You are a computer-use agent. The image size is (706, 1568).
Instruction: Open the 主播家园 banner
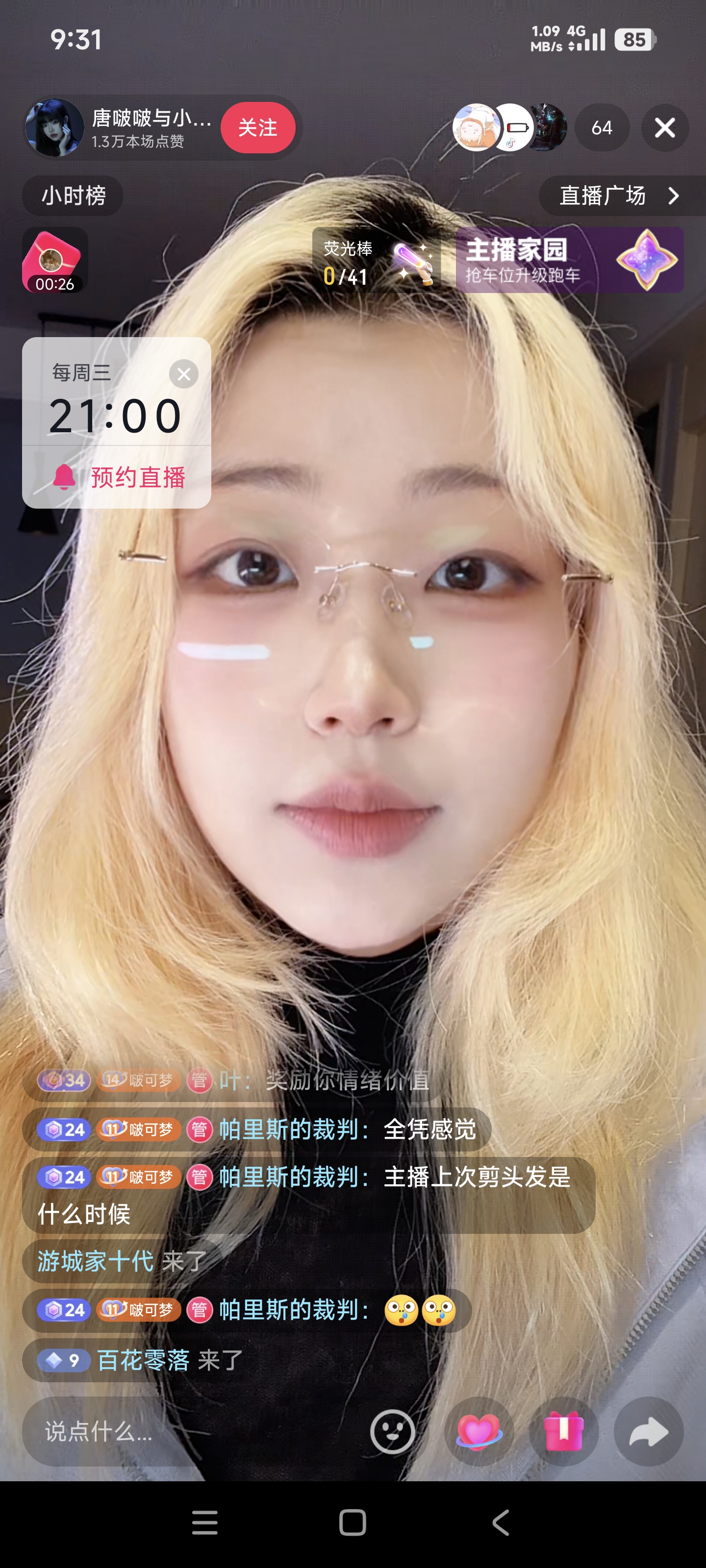pyautogui.click(x=569, y=261)
